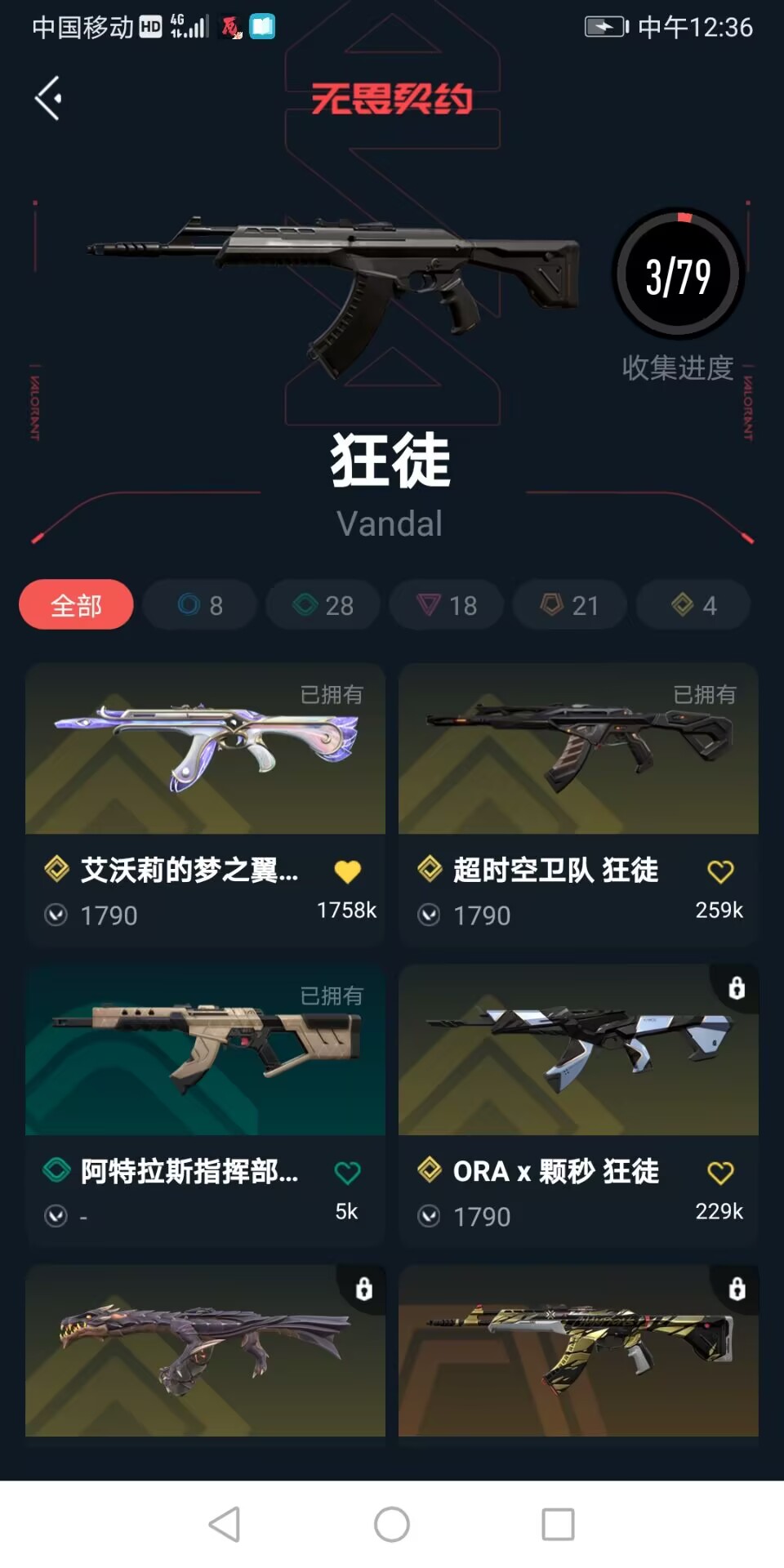Open the 阿特拉斯指挥部 skin card
This screenshot has width=784, height=1568.
click(x=205, y=1050)
